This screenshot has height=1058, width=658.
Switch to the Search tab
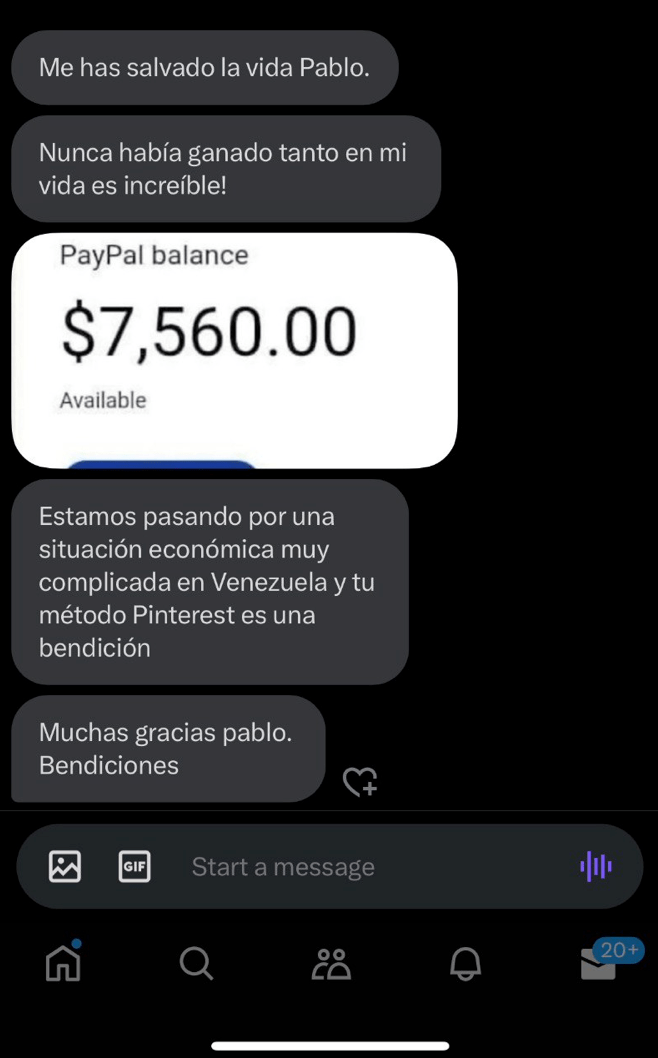coord(196,963)
